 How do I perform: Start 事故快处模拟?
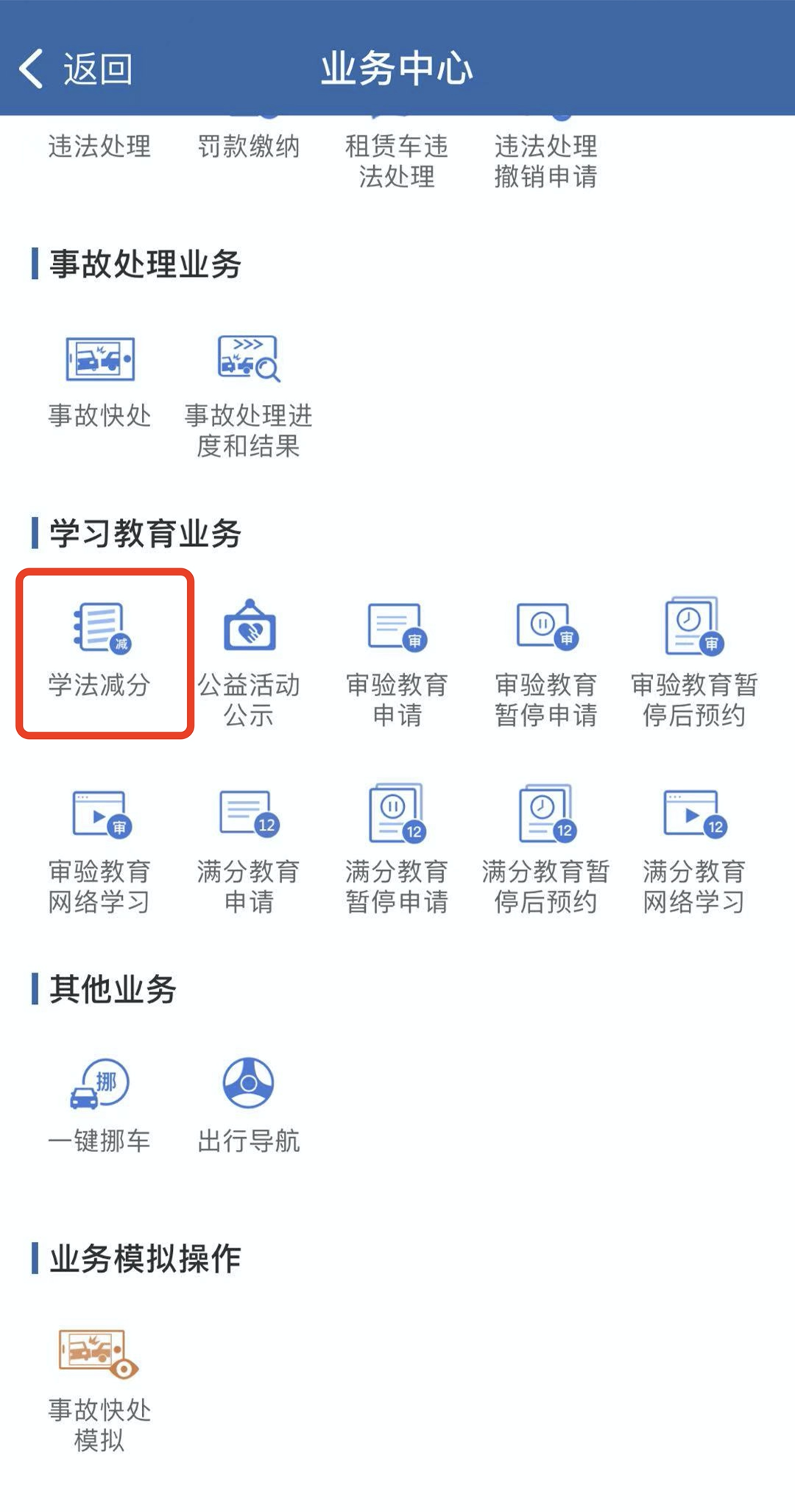tap(99, 1388)
